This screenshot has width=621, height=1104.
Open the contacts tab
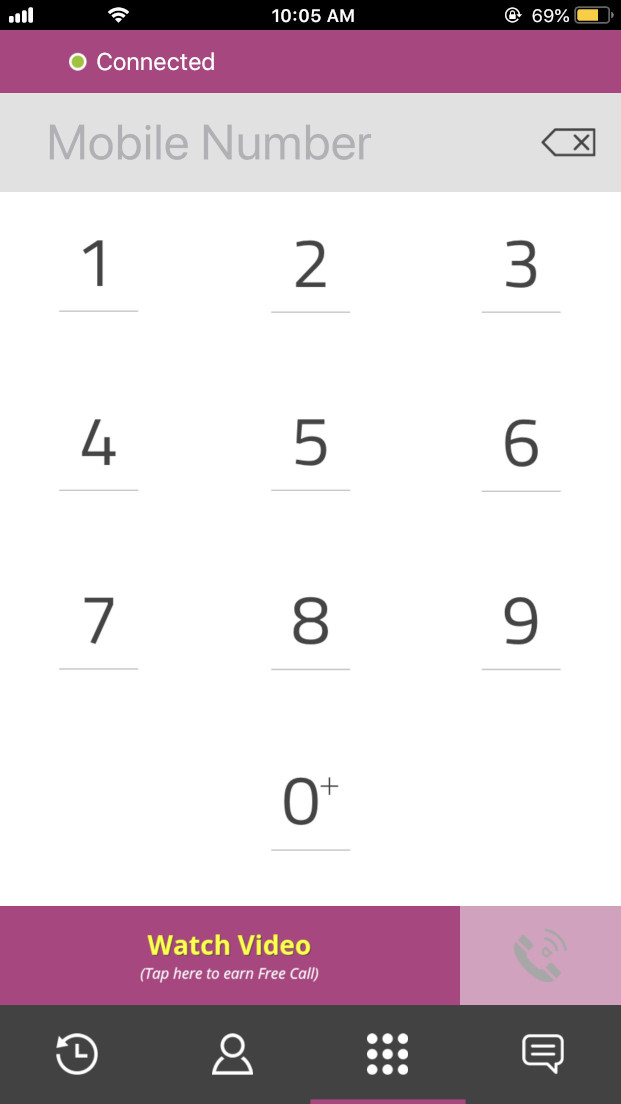coord(232,1054)
